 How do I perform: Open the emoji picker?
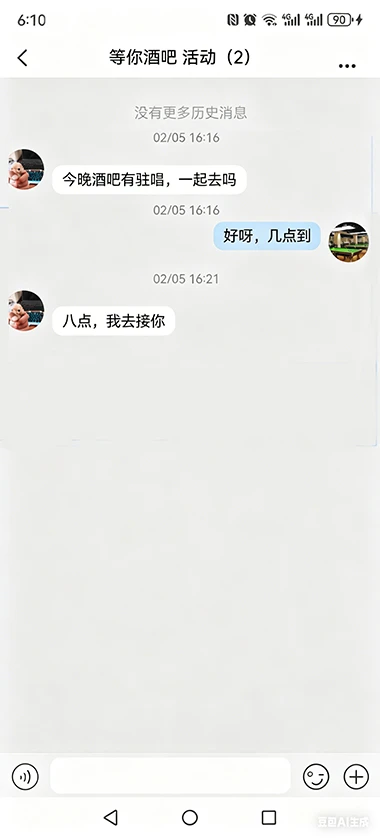(316, 776)
